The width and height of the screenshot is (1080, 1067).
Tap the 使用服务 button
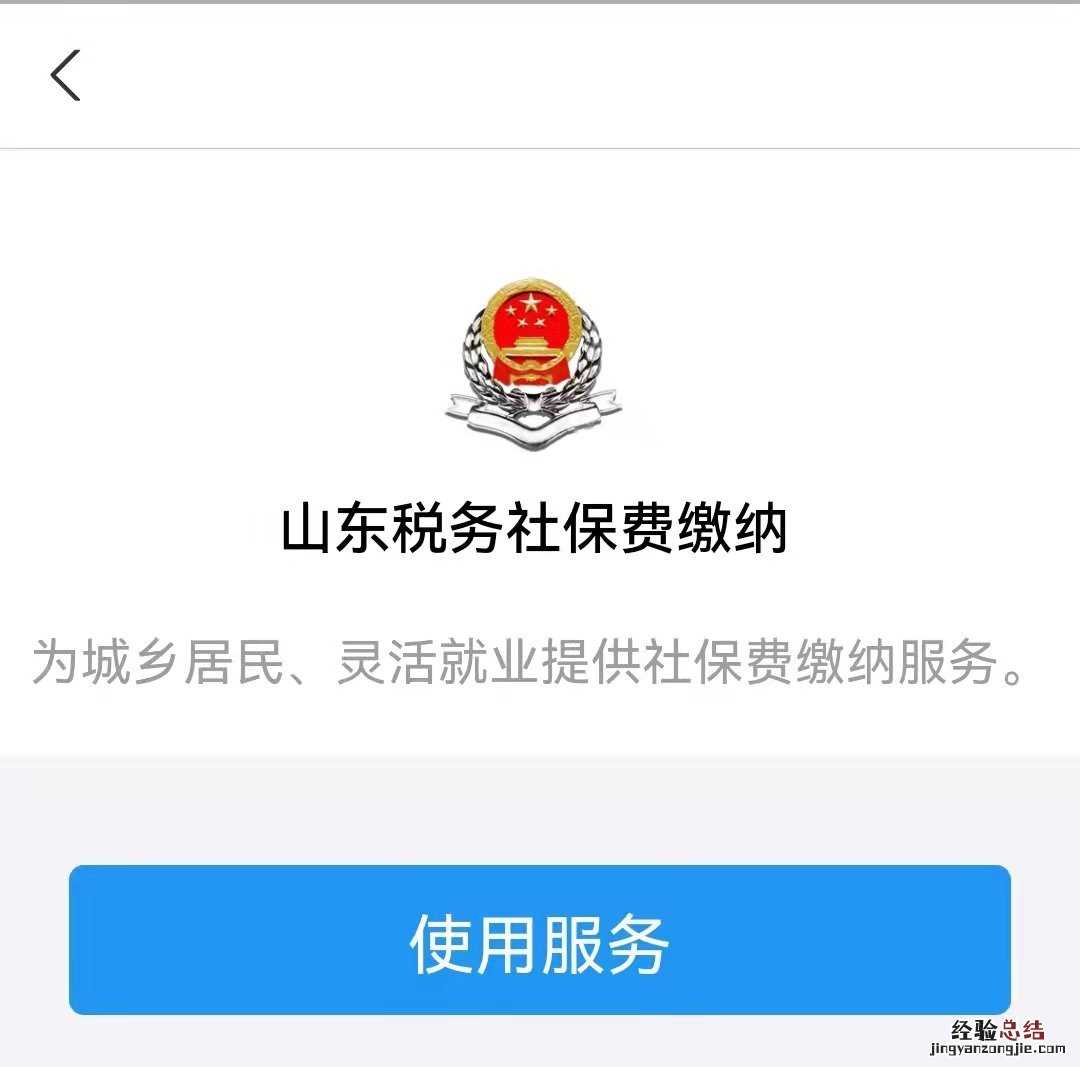pyautogui.click(x=539, y=940)
